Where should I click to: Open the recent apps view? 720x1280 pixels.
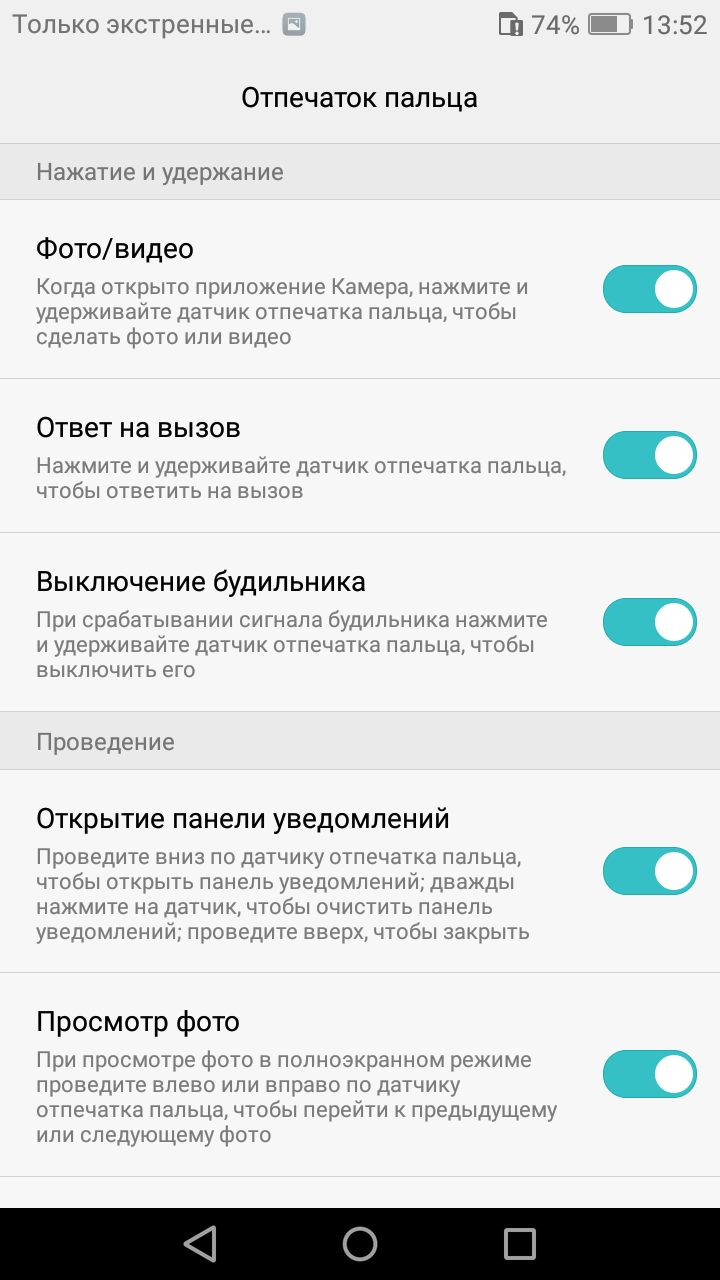pos(520,1244)
